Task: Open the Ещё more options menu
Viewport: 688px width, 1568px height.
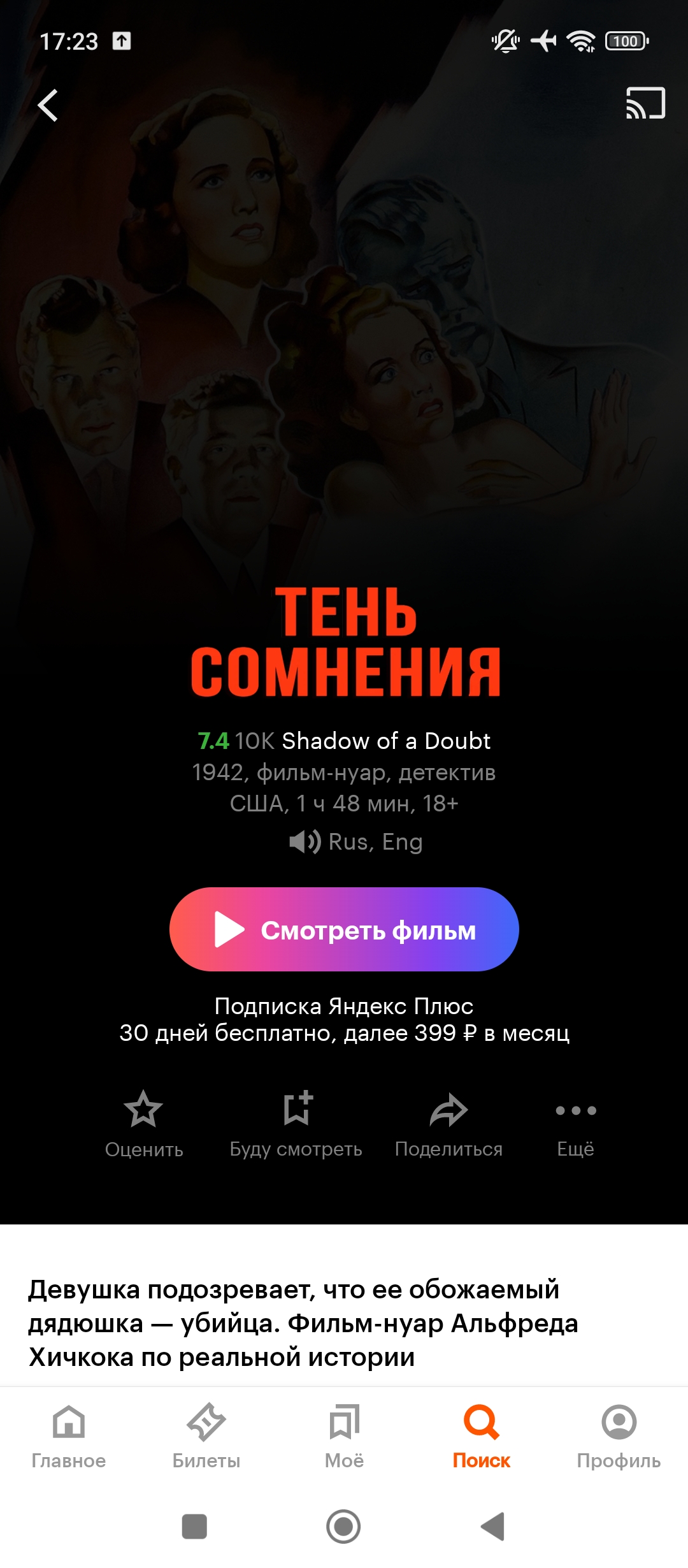Action: [576, 1124]
